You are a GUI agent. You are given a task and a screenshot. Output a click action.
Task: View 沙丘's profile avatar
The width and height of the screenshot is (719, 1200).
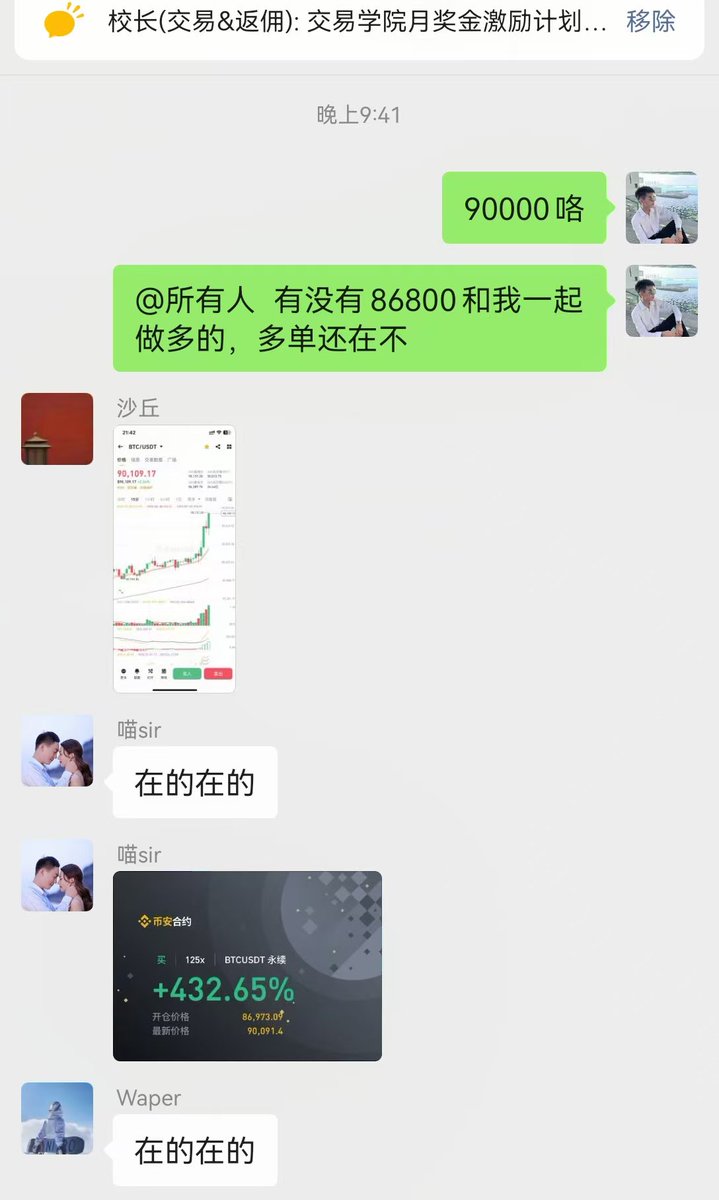coord(57,429)
